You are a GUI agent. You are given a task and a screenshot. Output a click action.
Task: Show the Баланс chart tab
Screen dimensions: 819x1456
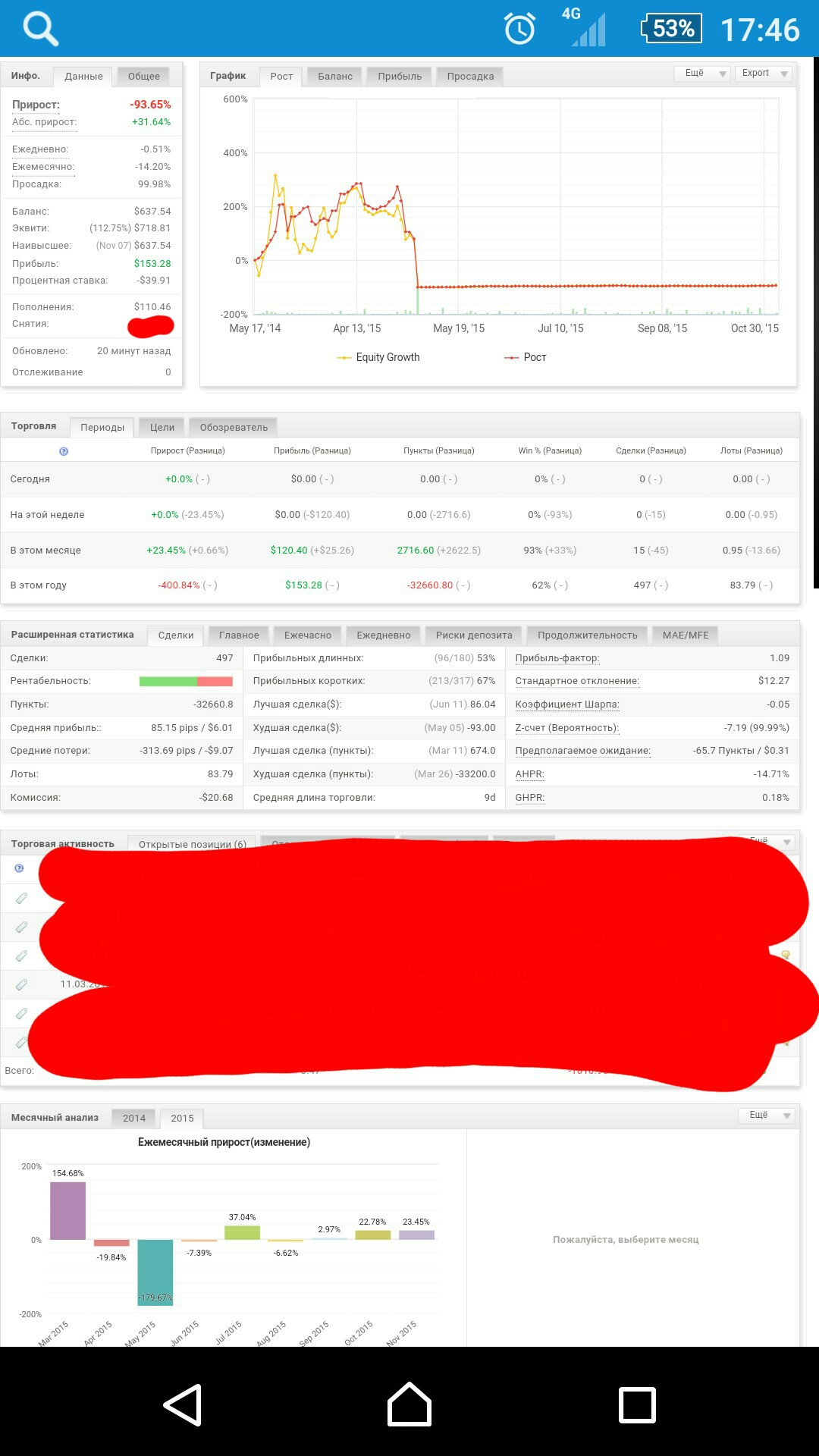[335, 76]
